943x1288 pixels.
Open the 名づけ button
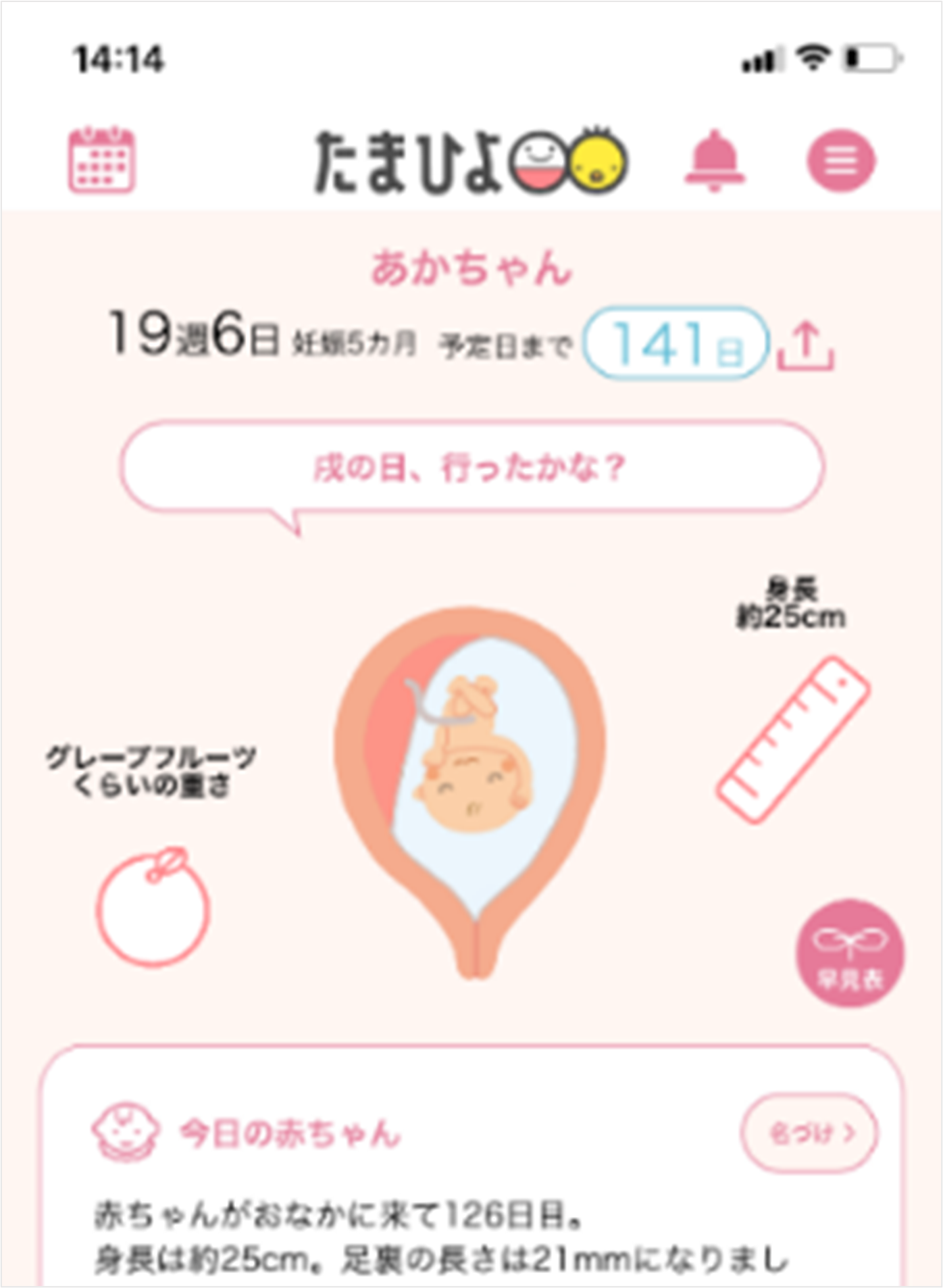click(x=810, y=1133)
